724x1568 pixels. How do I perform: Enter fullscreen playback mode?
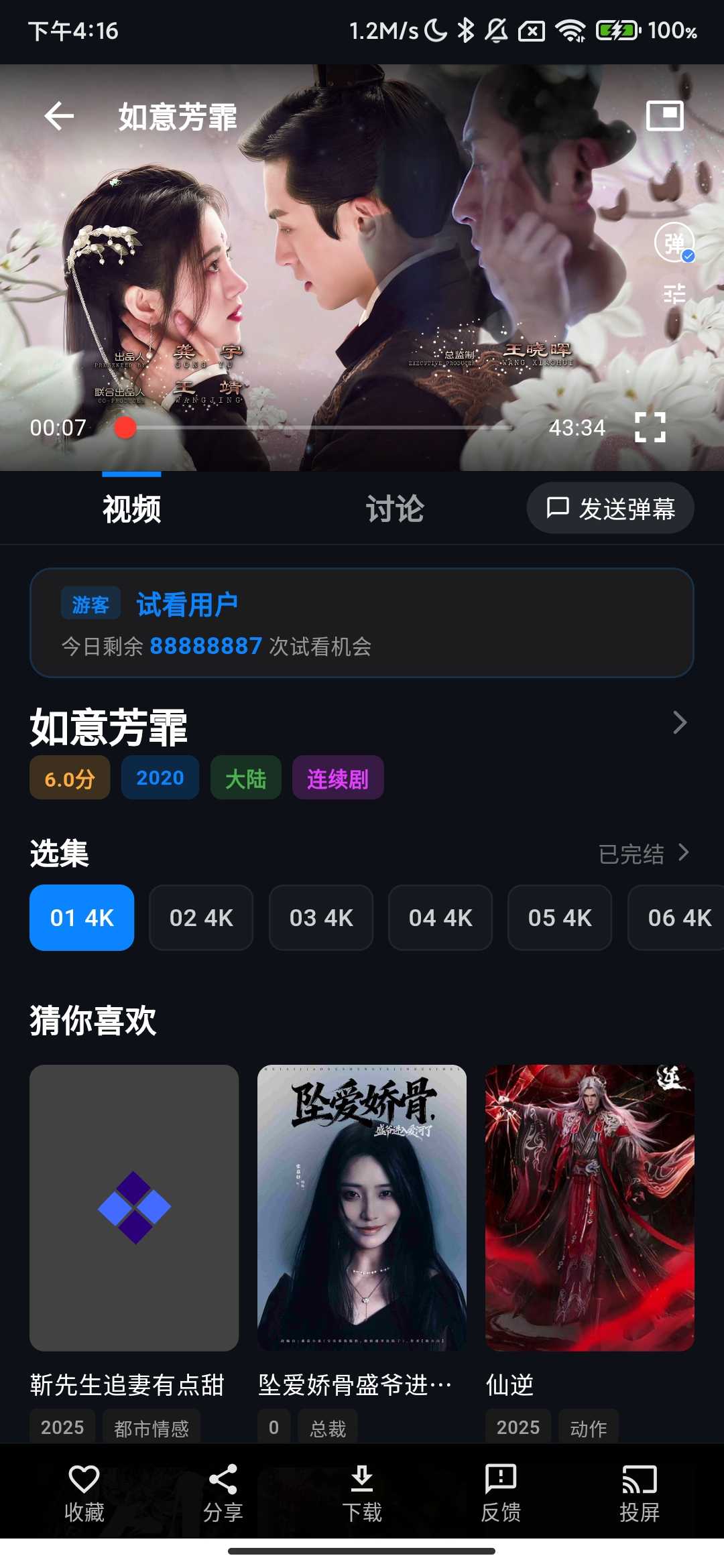[x=649, y=428]
